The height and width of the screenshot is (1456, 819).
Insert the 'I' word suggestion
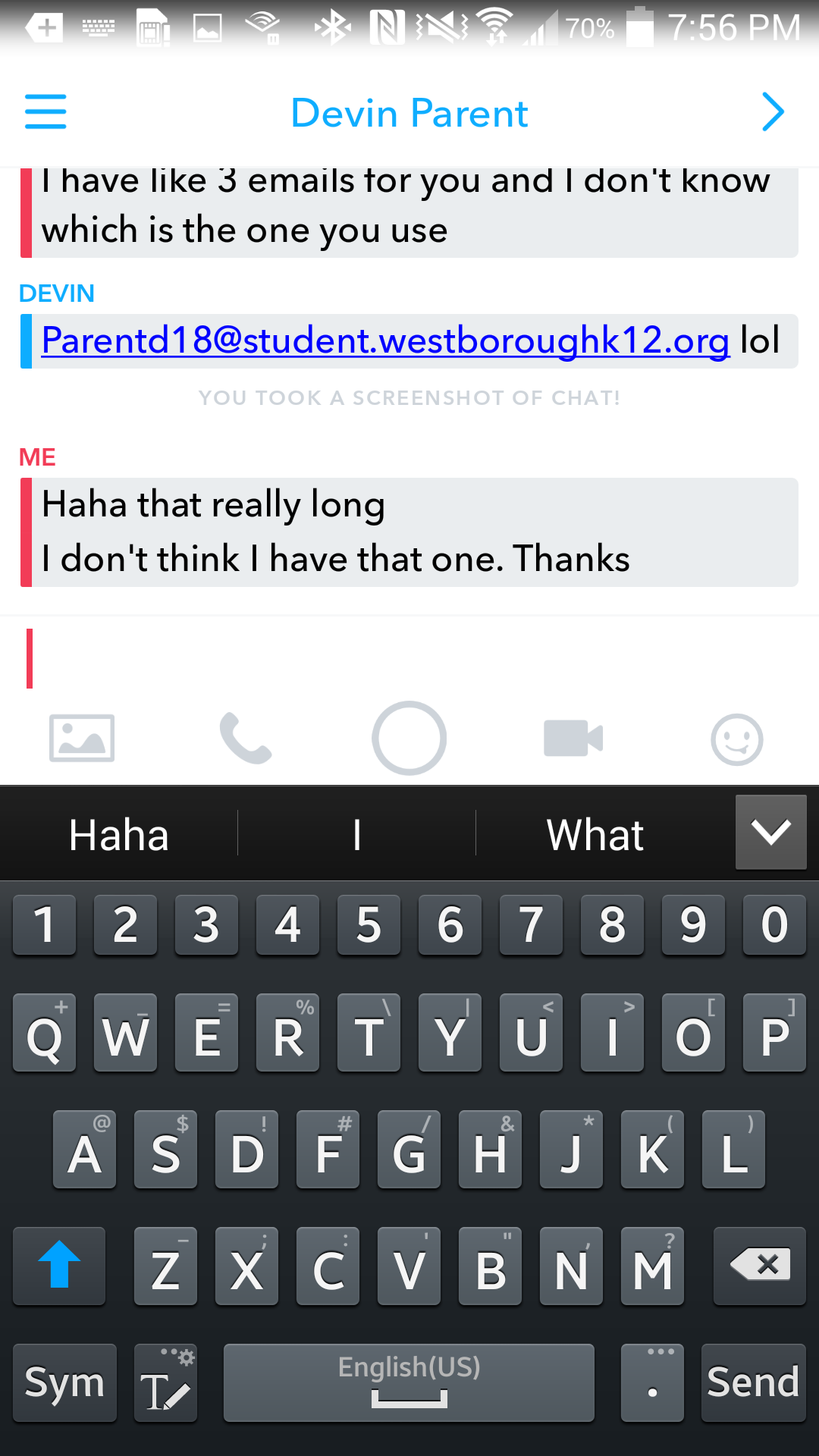pos(356,835)
